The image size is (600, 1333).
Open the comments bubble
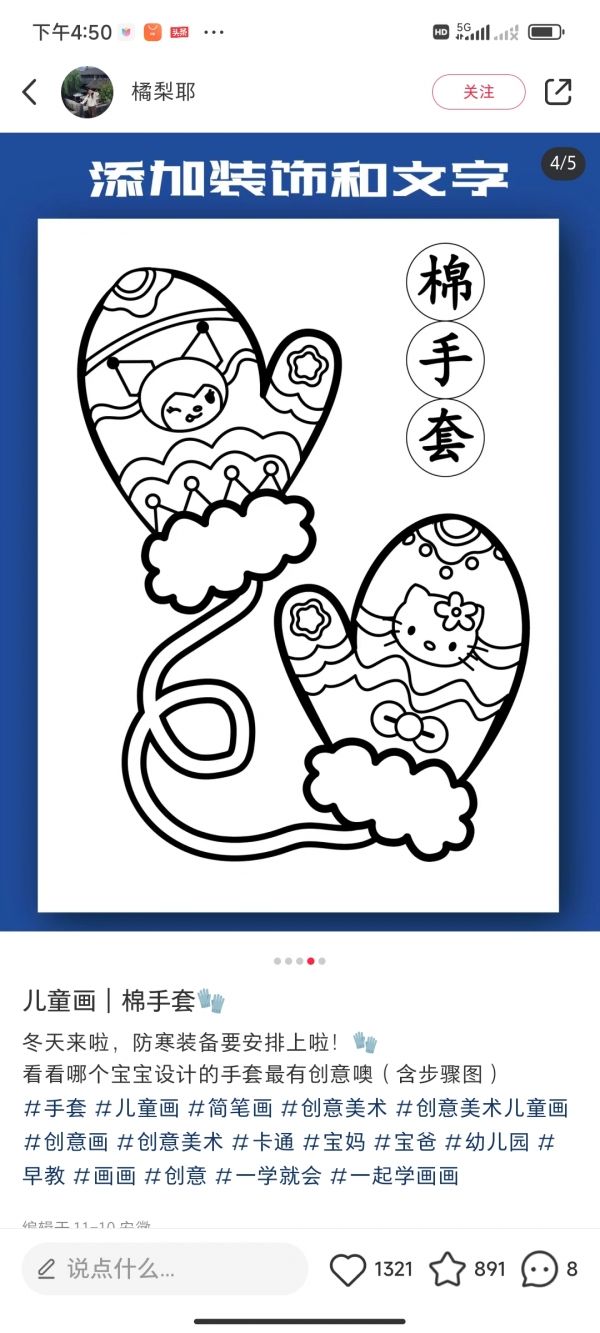point(540,1269)
